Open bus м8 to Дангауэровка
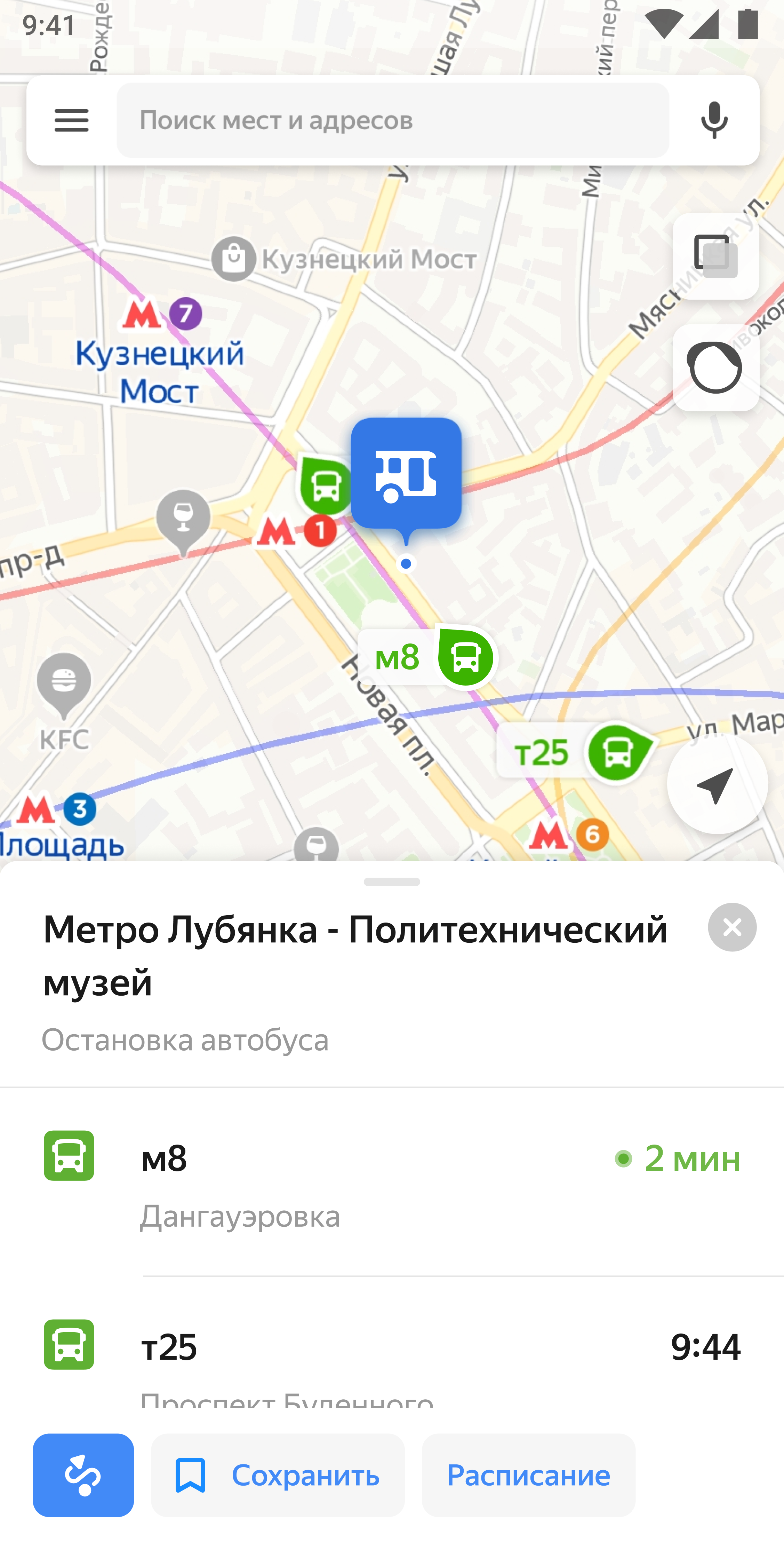This screenshot has height=1542, width=784. tap(392, 1181)
